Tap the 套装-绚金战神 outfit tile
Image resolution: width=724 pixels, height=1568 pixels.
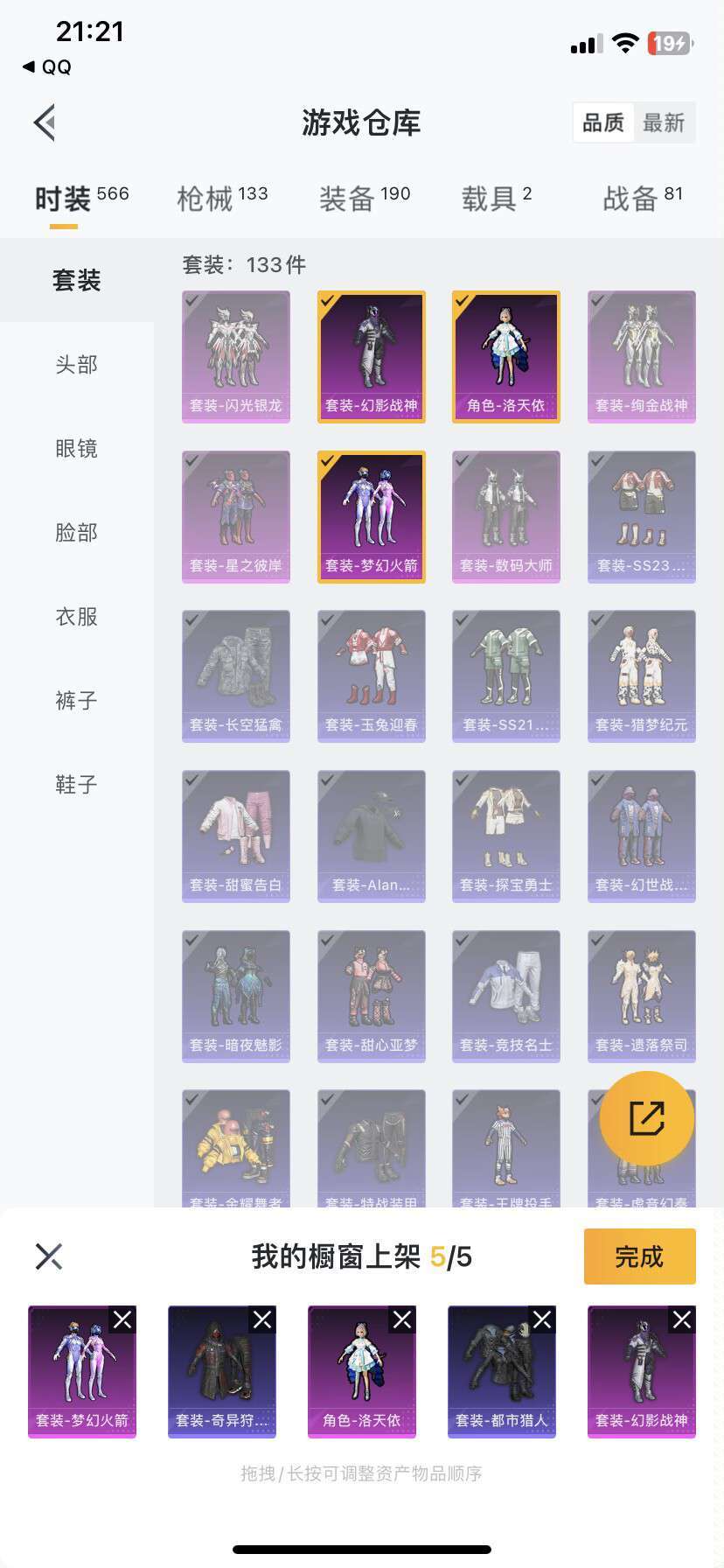tap(642, 357)
